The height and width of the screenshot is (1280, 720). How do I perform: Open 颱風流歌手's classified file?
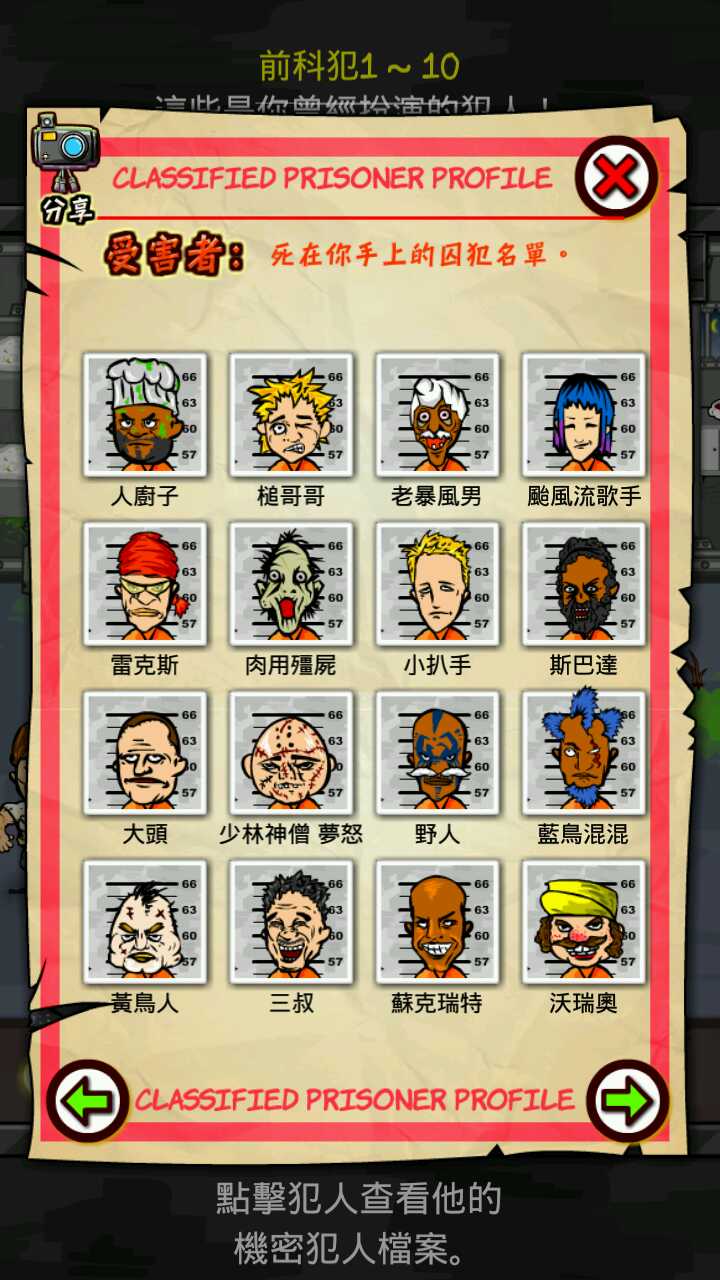pyautogui.click(x=584, y=415)
